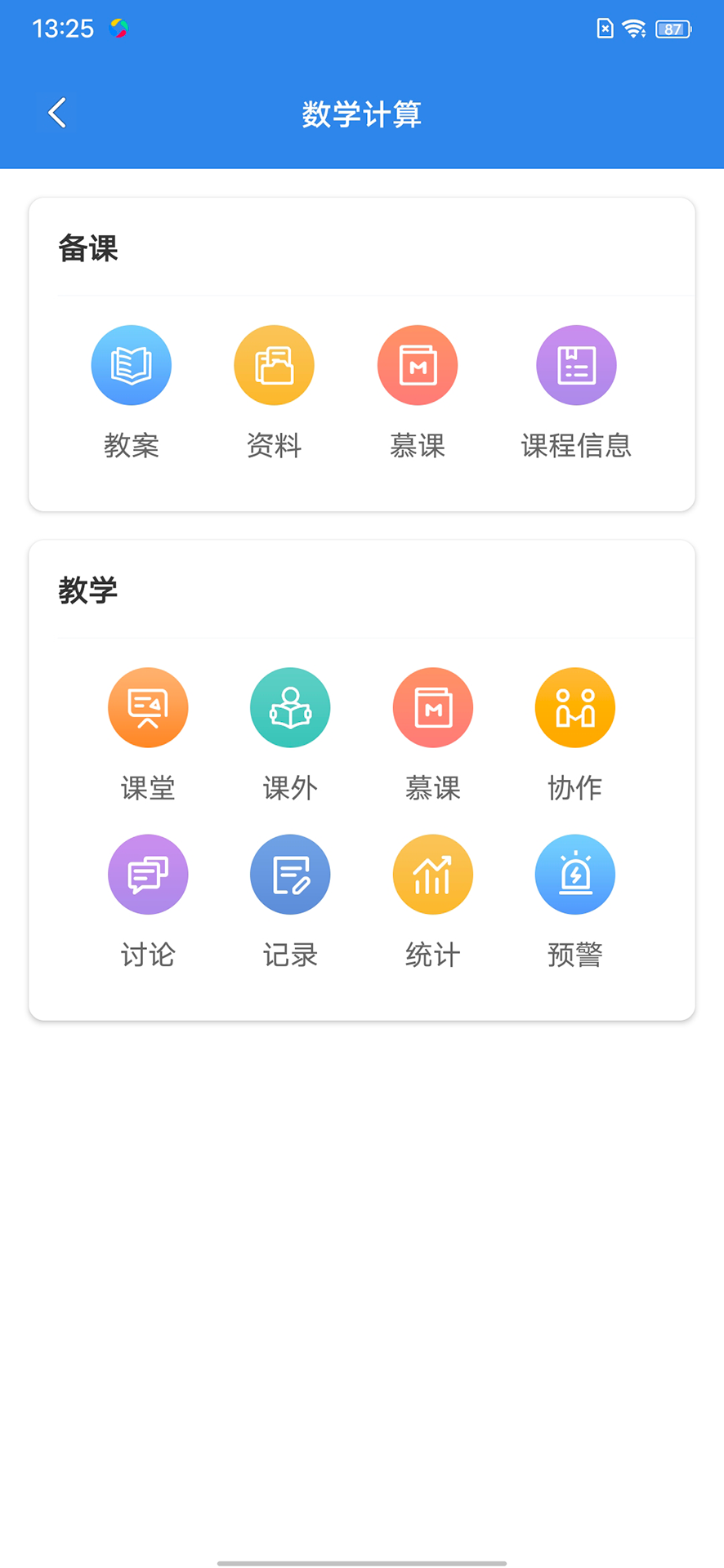
Task: Open the 统计 statistics icon
Action: 433,874
